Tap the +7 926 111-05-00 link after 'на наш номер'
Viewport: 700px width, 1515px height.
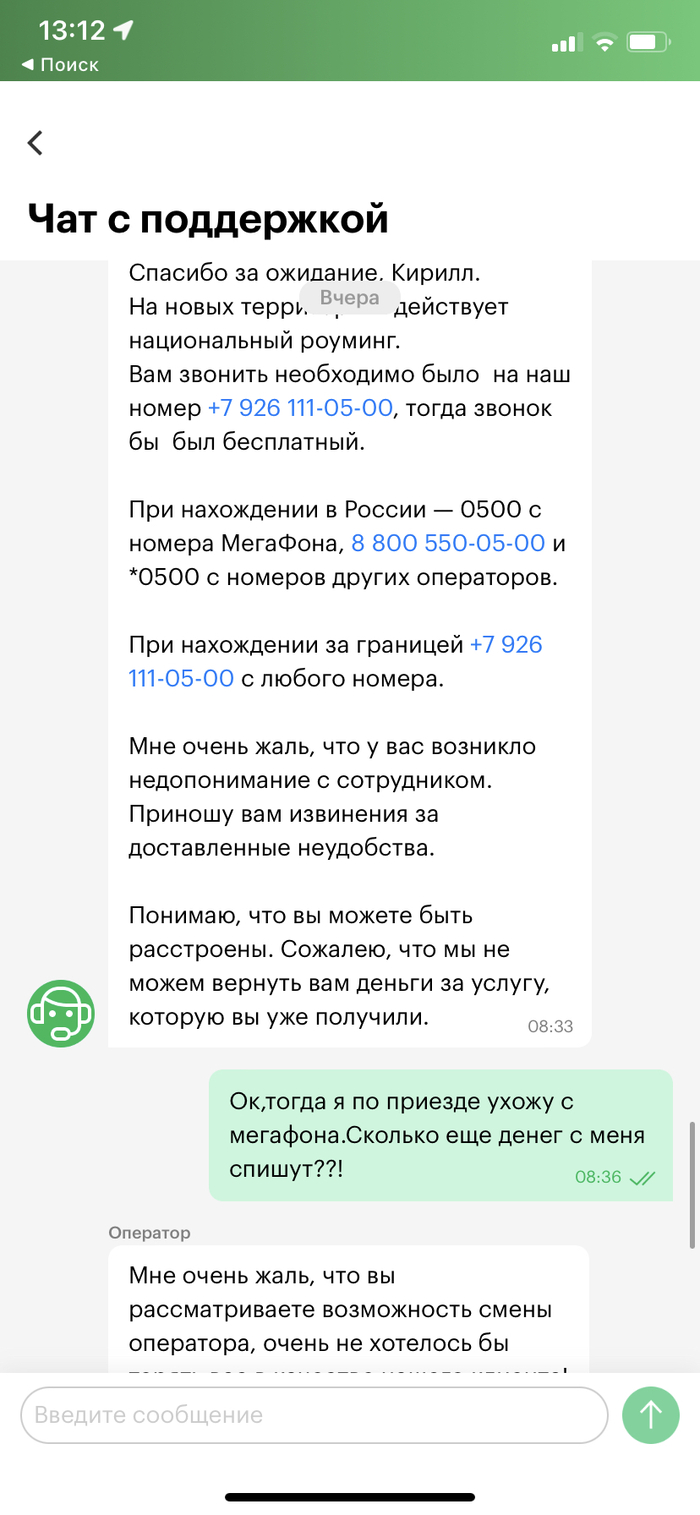tap(300, 408)
